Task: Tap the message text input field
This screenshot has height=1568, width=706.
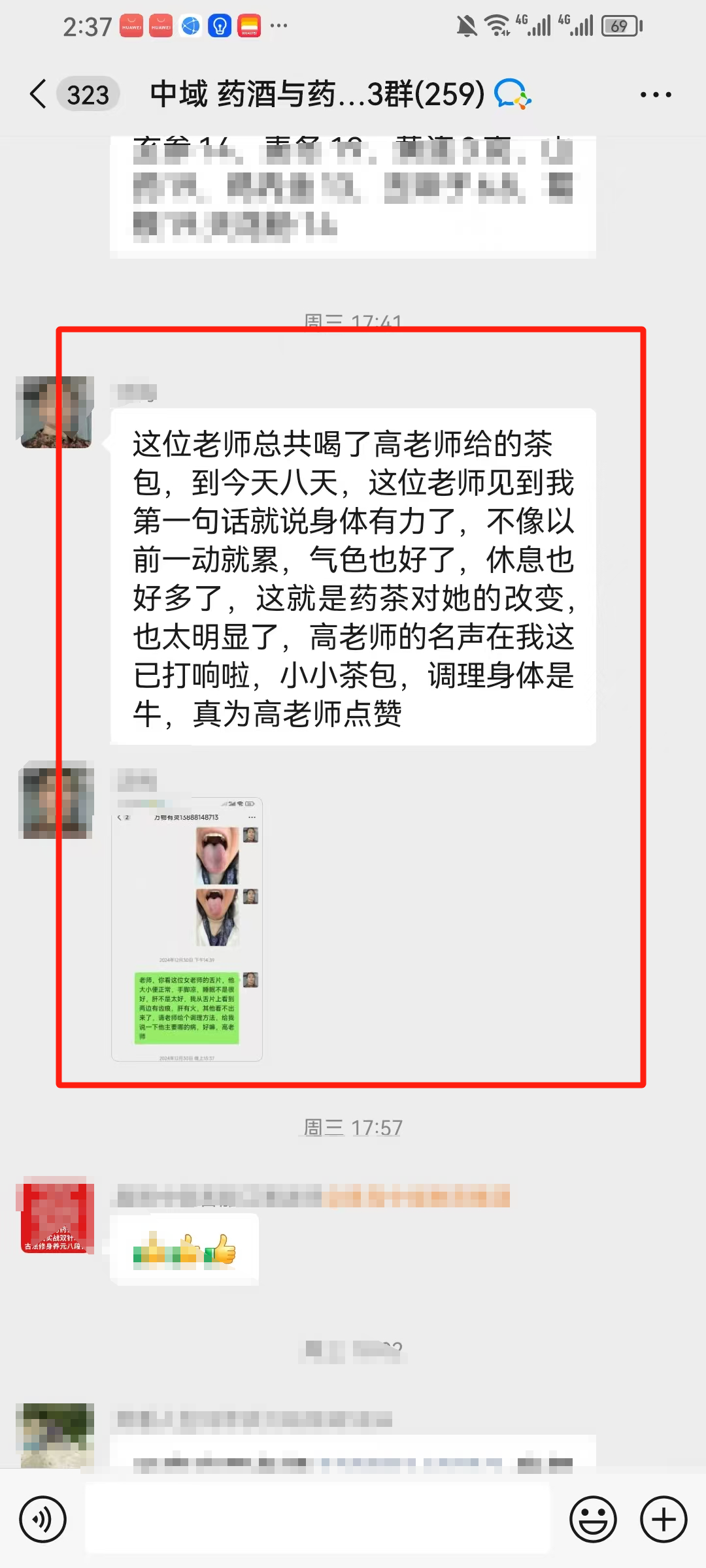Action: coord(318,1519)
